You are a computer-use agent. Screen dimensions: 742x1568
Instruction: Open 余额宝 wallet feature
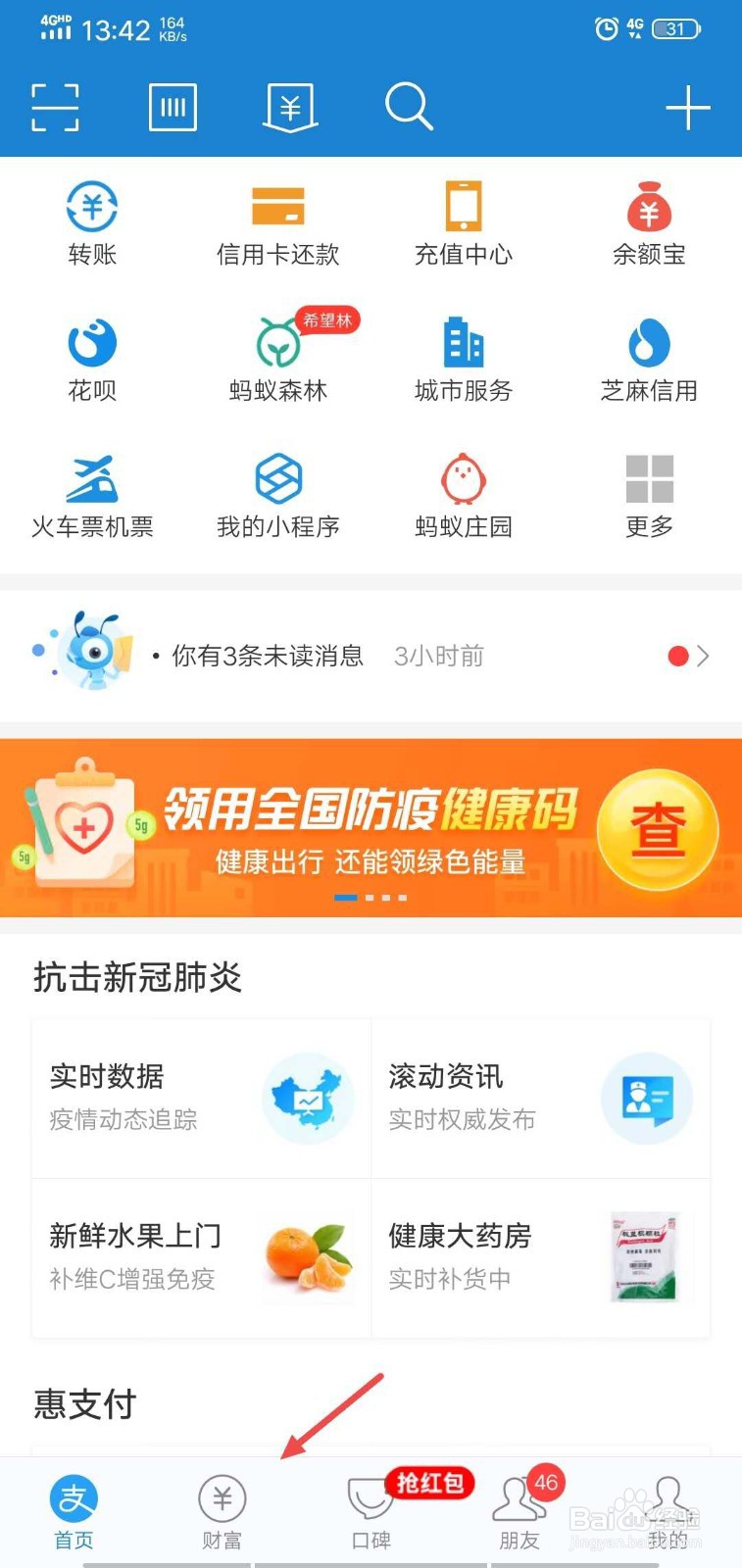tap(649, 220)
